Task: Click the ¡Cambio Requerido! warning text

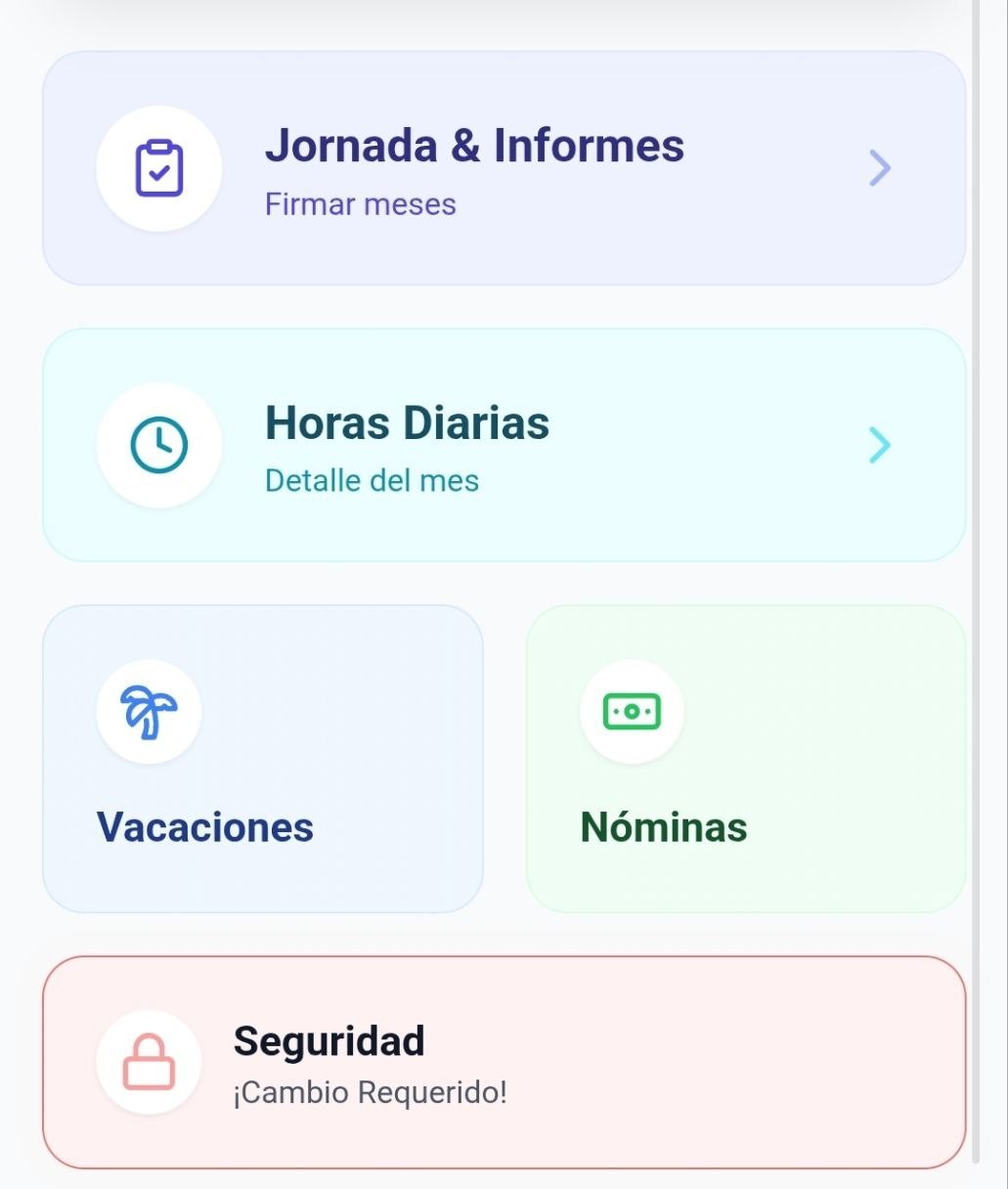Action: click(370, 1092)
